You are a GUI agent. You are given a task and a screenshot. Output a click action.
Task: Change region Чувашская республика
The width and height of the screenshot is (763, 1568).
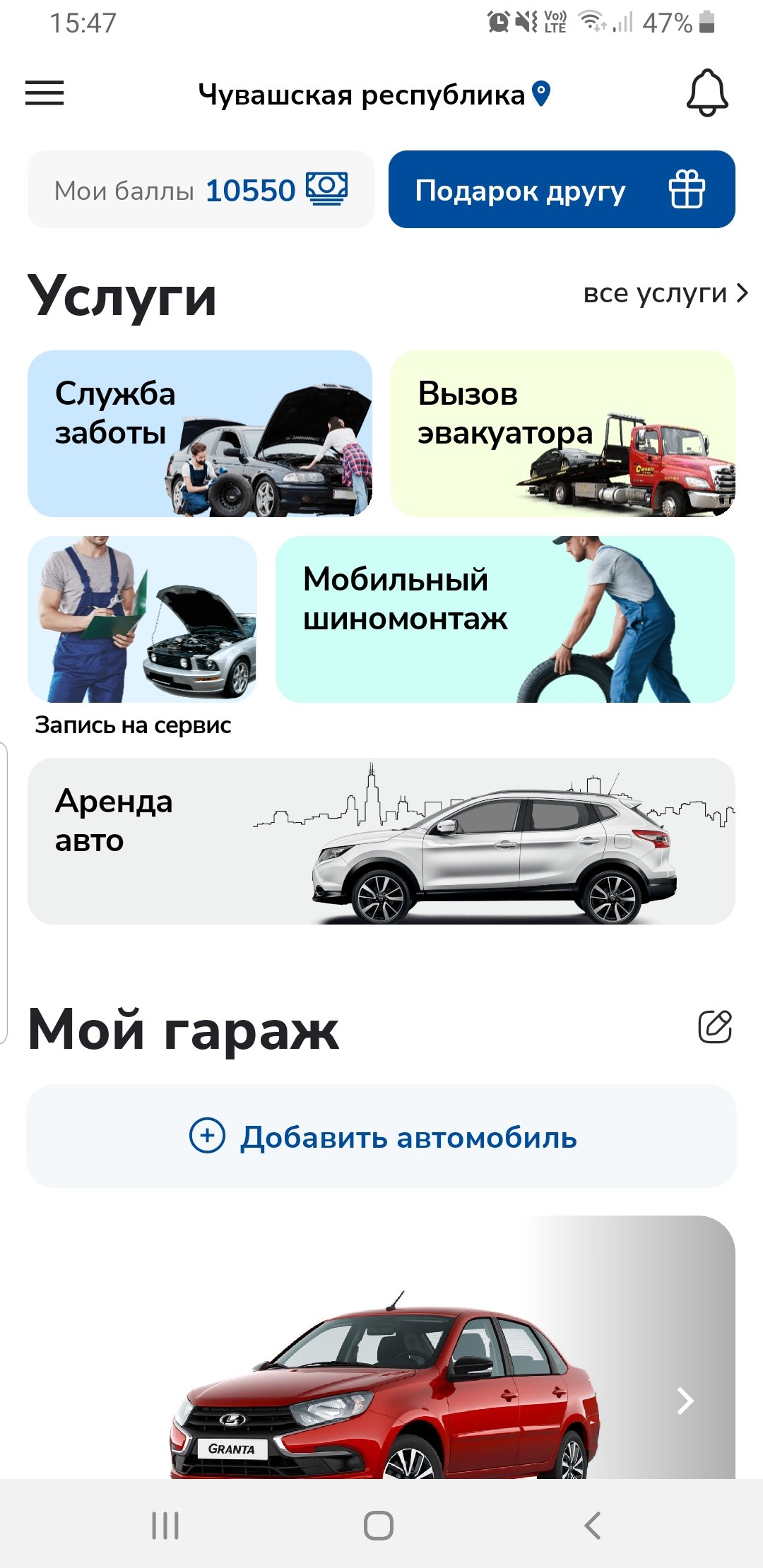[x=374, y=94]
